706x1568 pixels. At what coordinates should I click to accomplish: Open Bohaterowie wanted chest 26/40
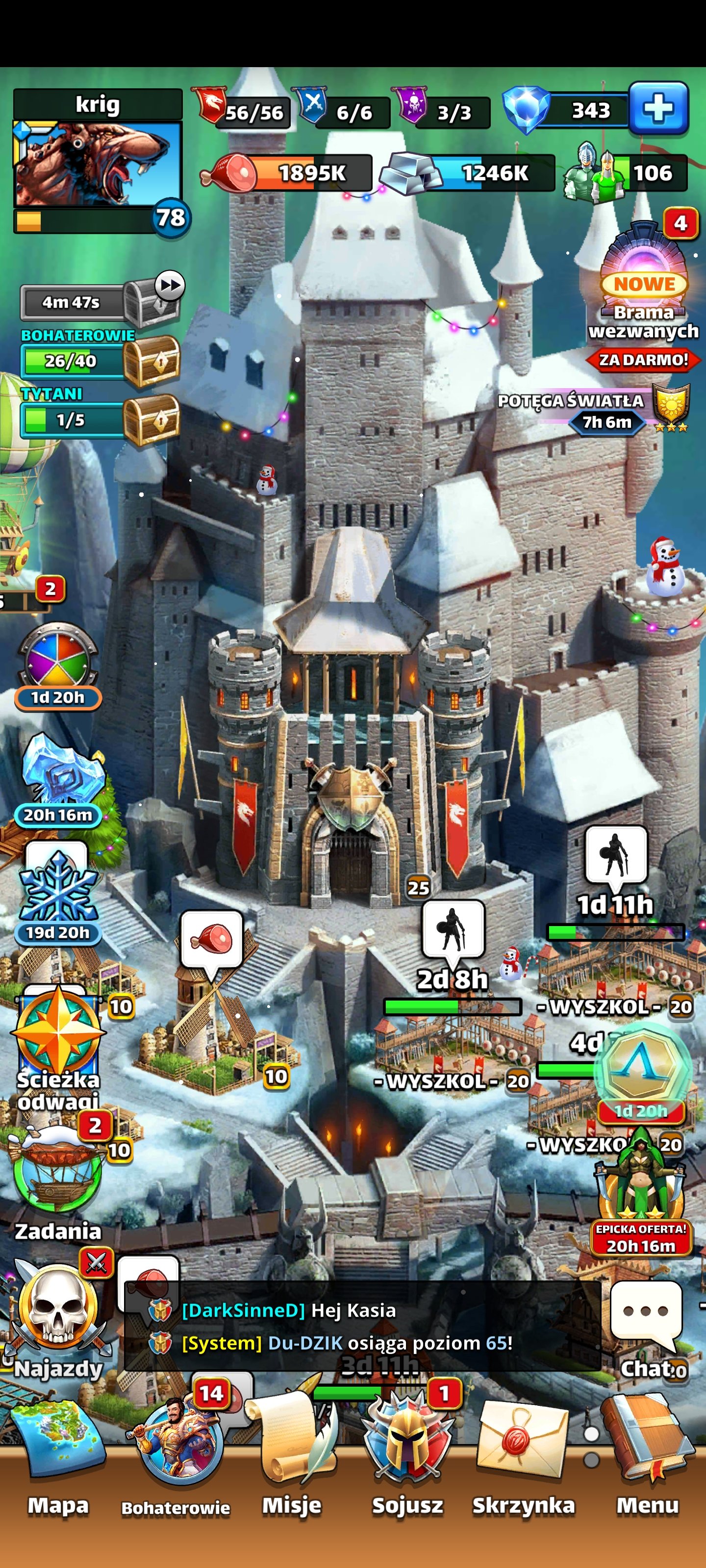(x=151, y=360)
